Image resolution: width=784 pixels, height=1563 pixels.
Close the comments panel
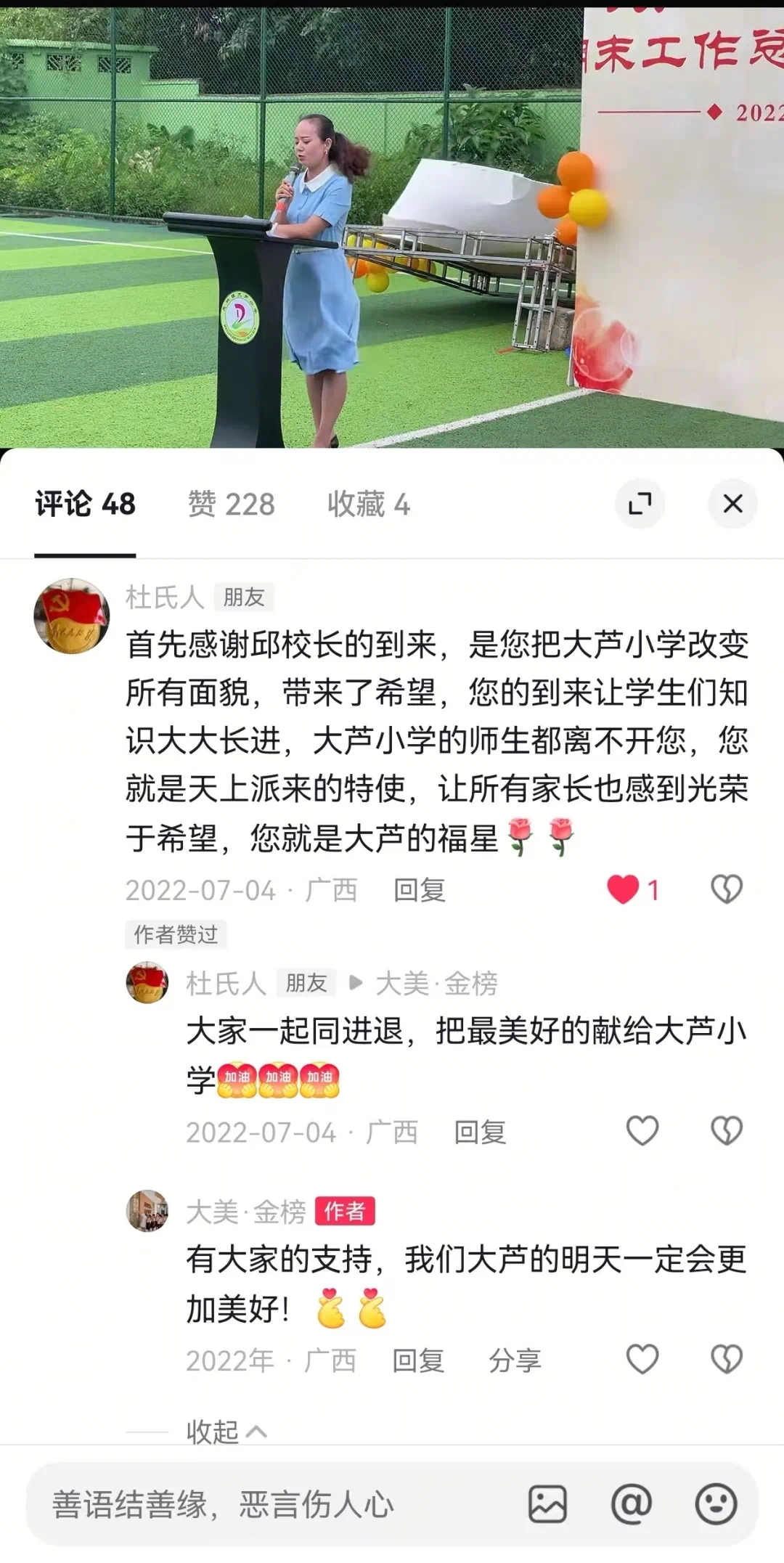[732, 503]
